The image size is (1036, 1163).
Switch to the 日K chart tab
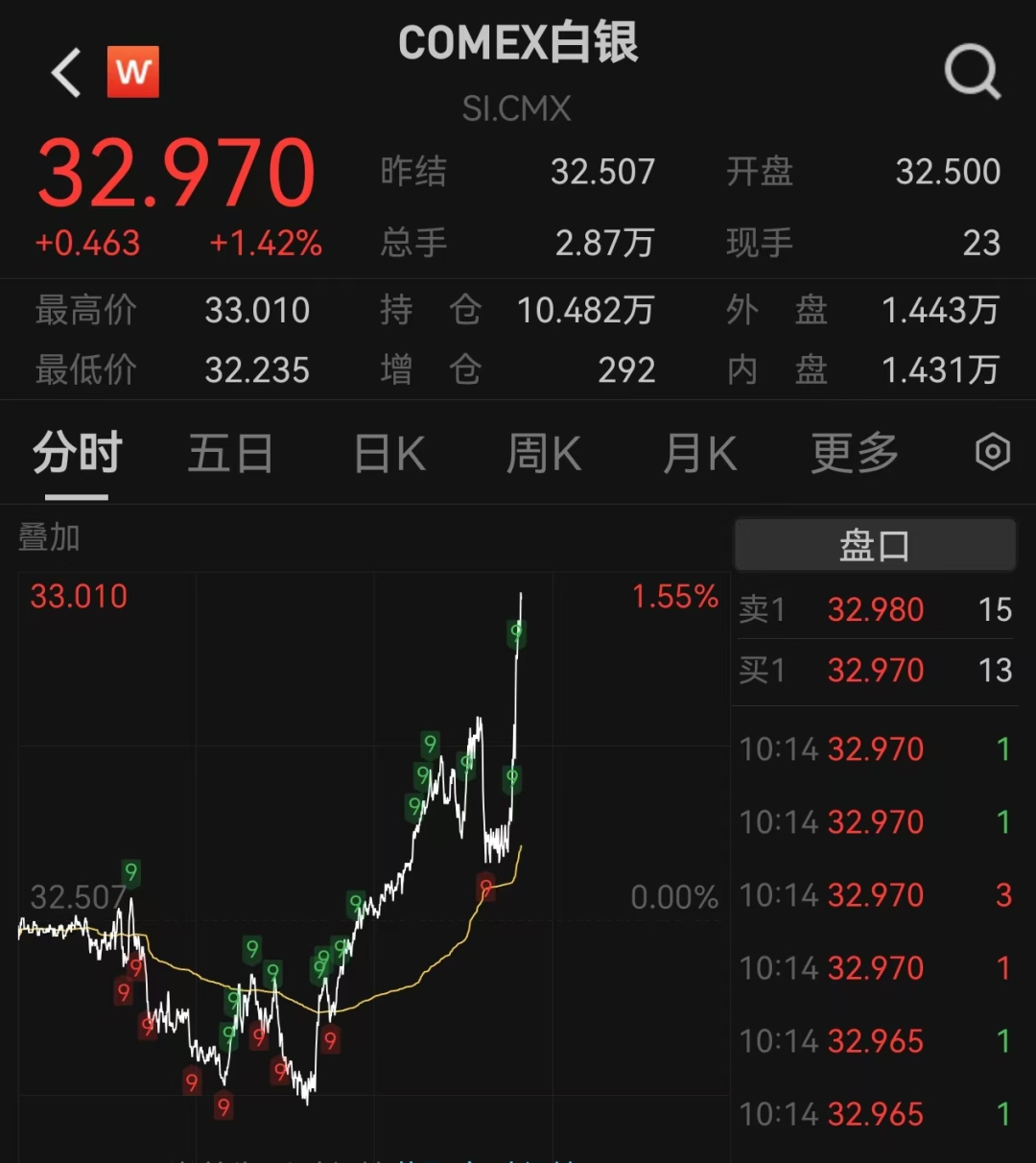pyautogui.click(x=389, y=453)
